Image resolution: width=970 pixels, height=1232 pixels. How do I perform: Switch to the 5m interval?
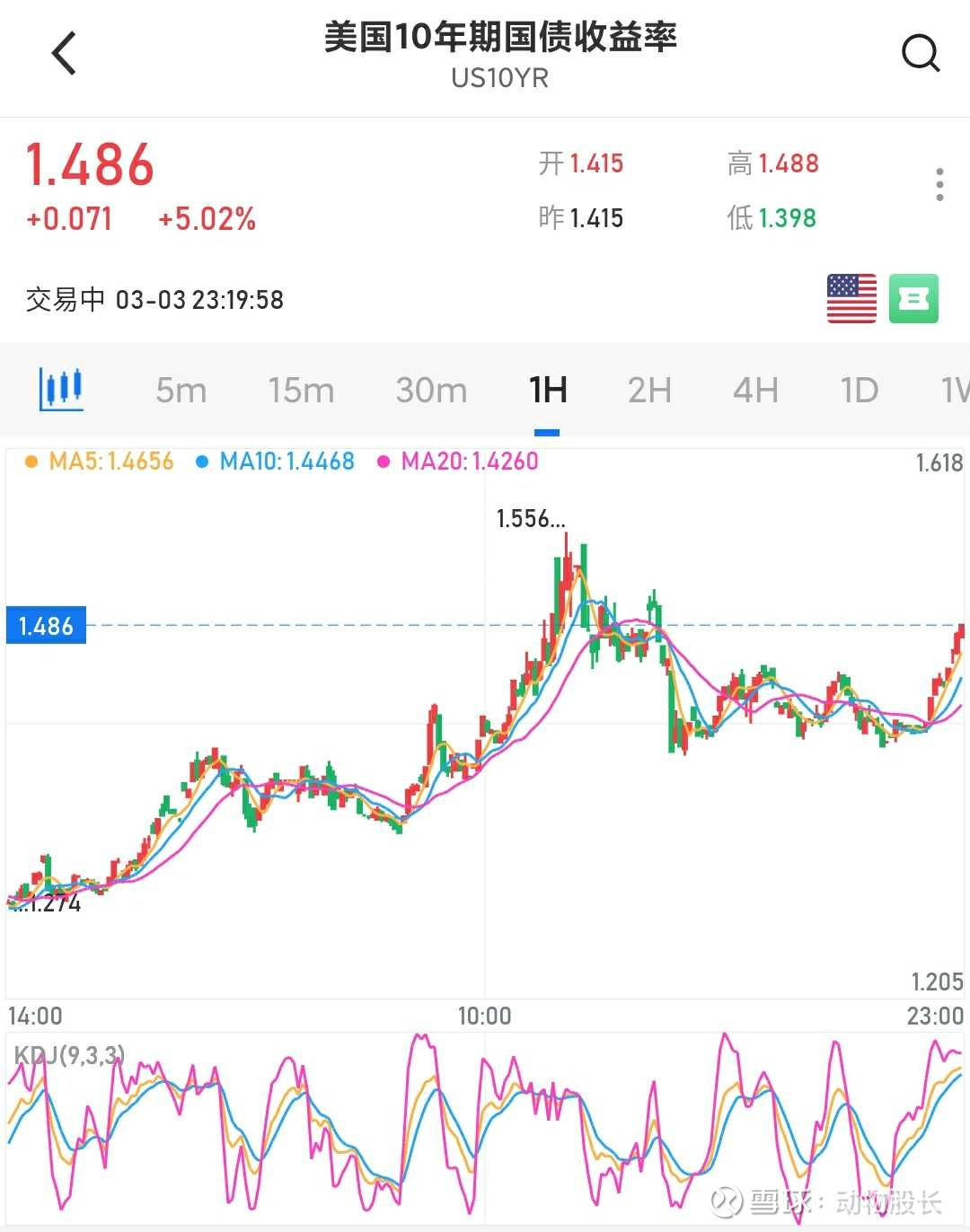(x=180, y=389)
